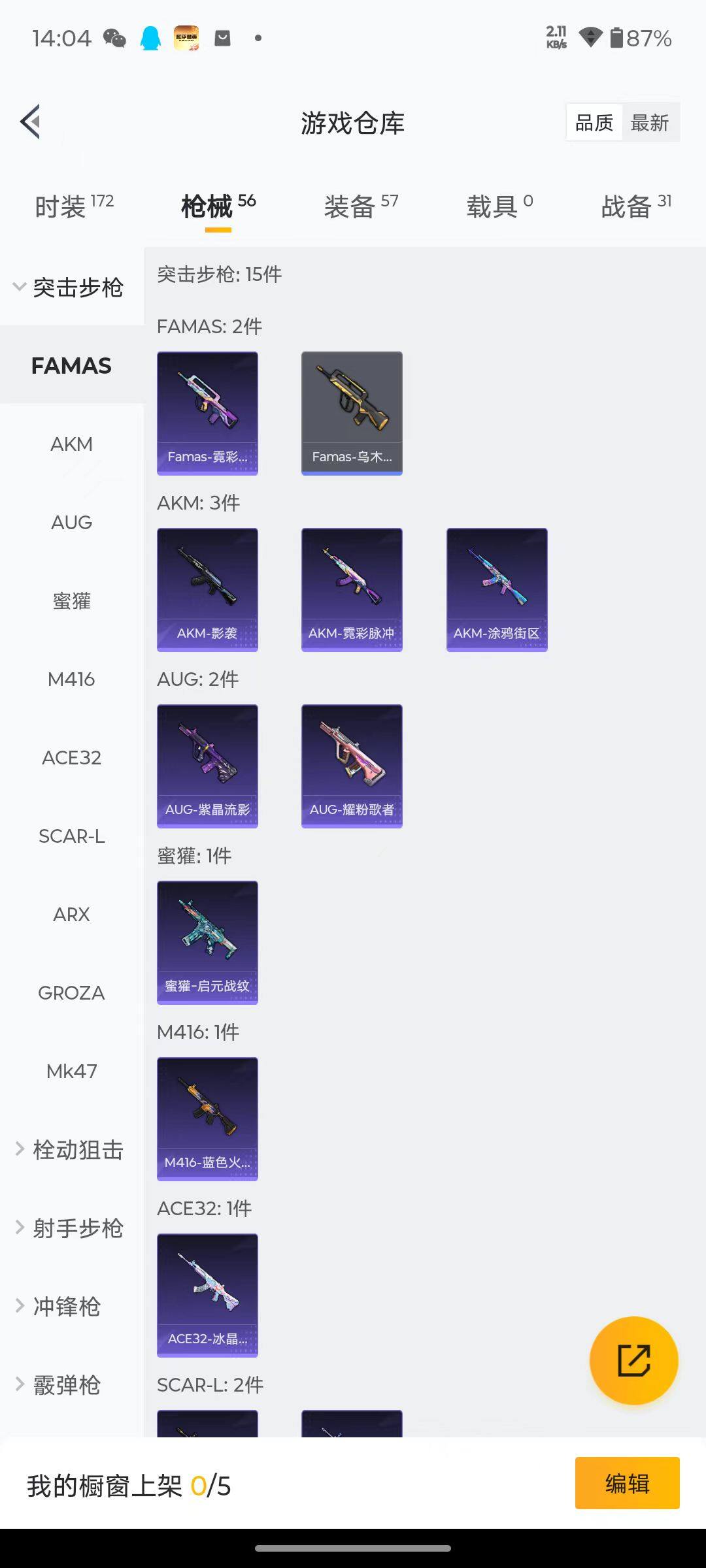Open the M416-蓝色火 weapon card
Image resolution: width=706 pixels, height=1568 pixels.
coord(207,1119)
